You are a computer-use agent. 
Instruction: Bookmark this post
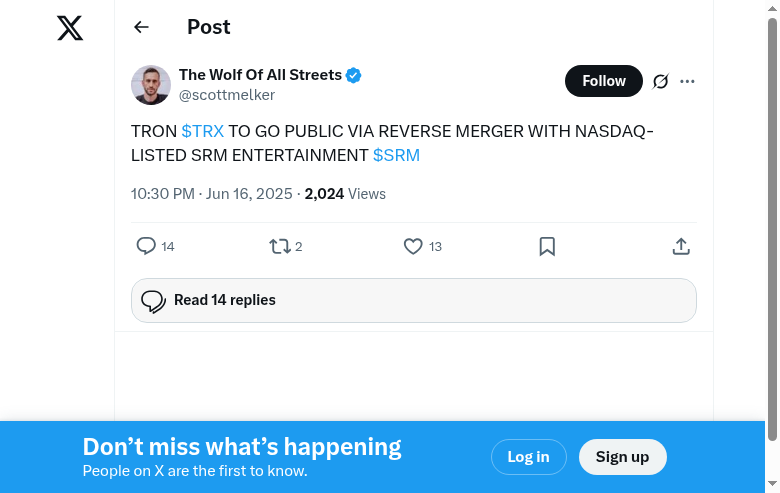pos(547,246)
